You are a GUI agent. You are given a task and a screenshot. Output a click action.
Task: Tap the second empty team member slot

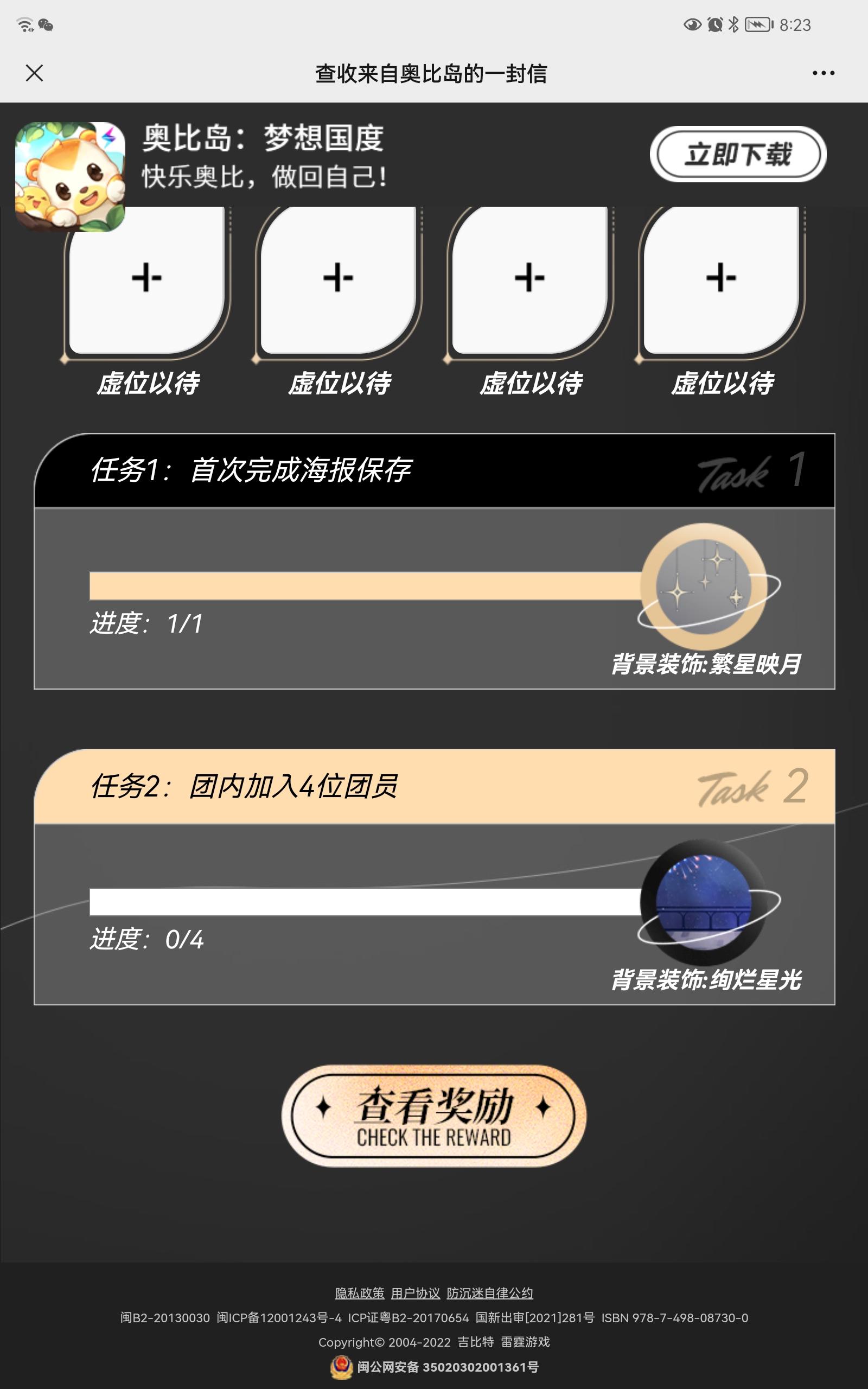coord(339,277)
